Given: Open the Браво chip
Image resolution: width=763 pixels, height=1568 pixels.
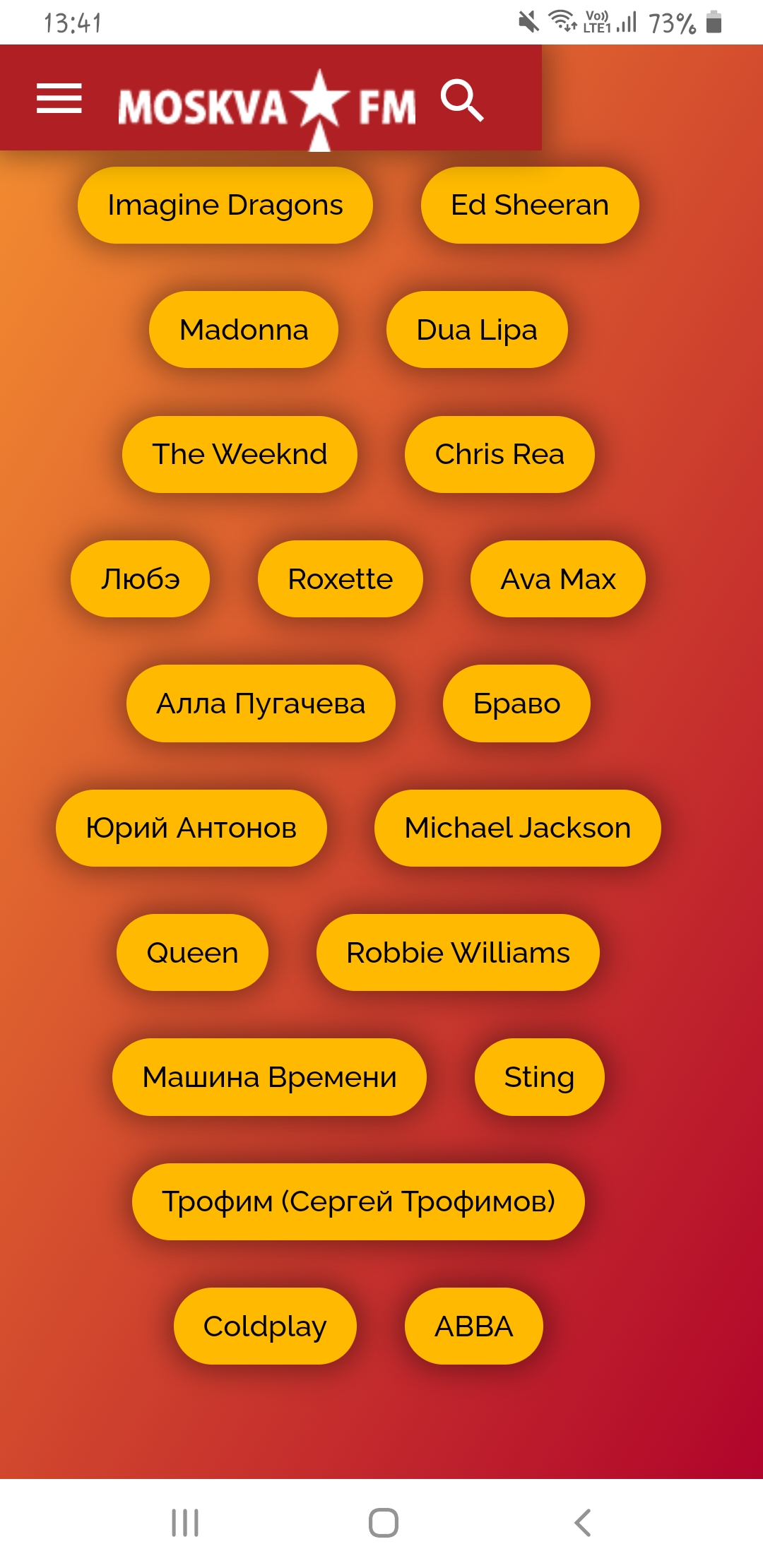Looking at the screenshot, I should pos(516,703).
